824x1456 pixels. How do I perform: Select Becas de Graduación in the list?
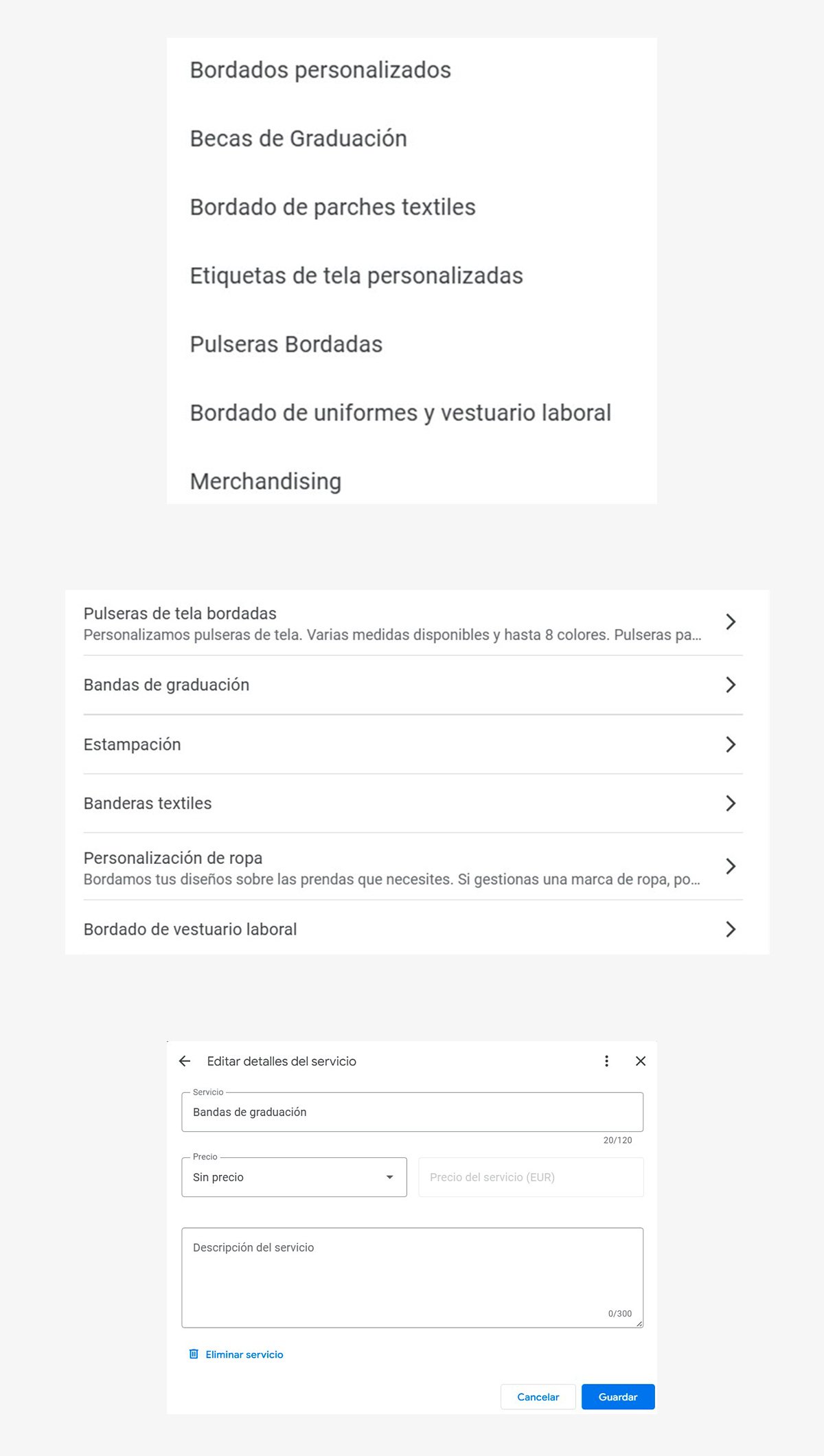coord(298,138)
